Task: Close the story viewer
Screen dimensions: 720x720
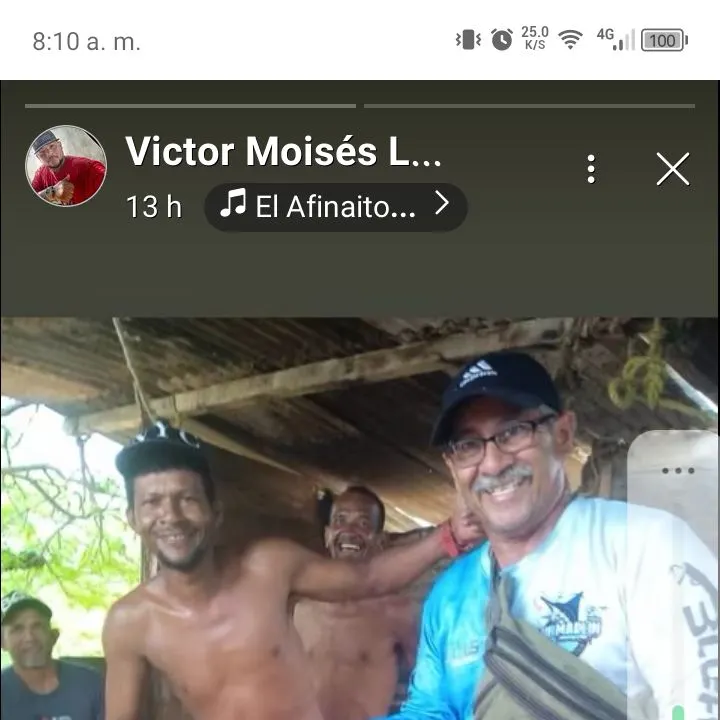Action: tap(673, 169)
